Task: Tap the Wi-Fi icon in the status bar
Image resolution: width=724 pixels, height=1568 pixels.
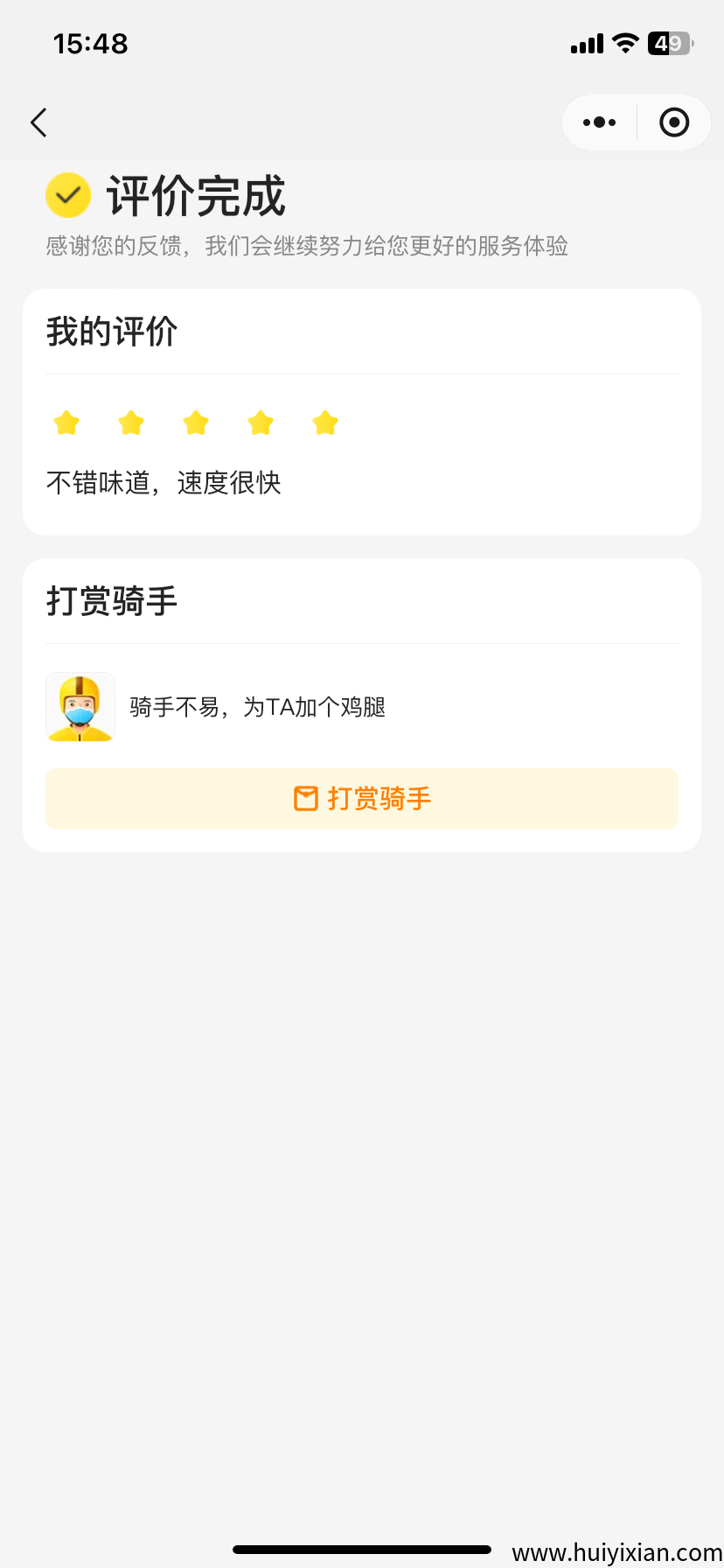Action: click(x=624, y=42)
